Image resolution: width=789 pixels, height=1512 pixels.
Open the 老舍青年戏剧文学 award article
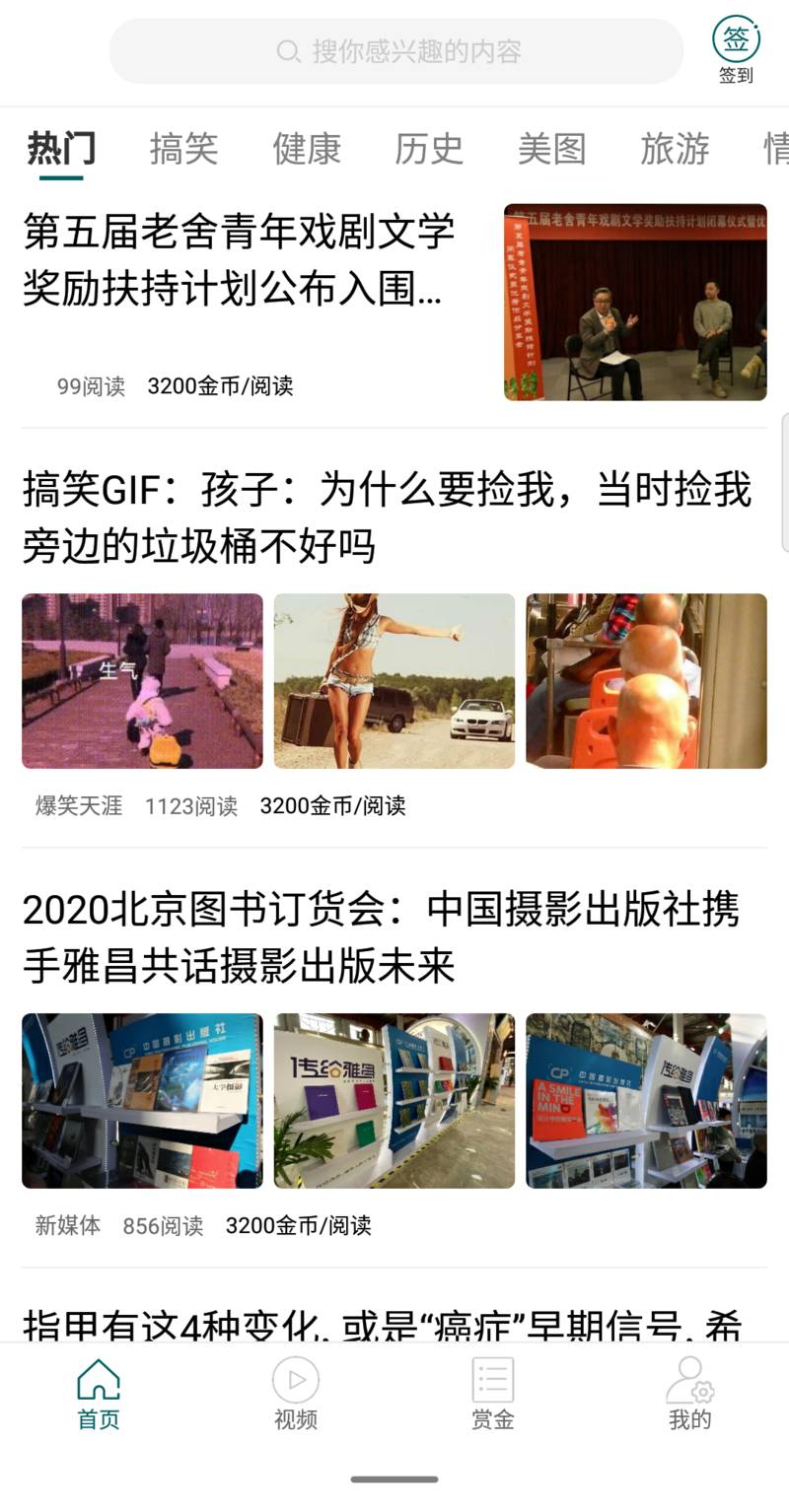237,261
